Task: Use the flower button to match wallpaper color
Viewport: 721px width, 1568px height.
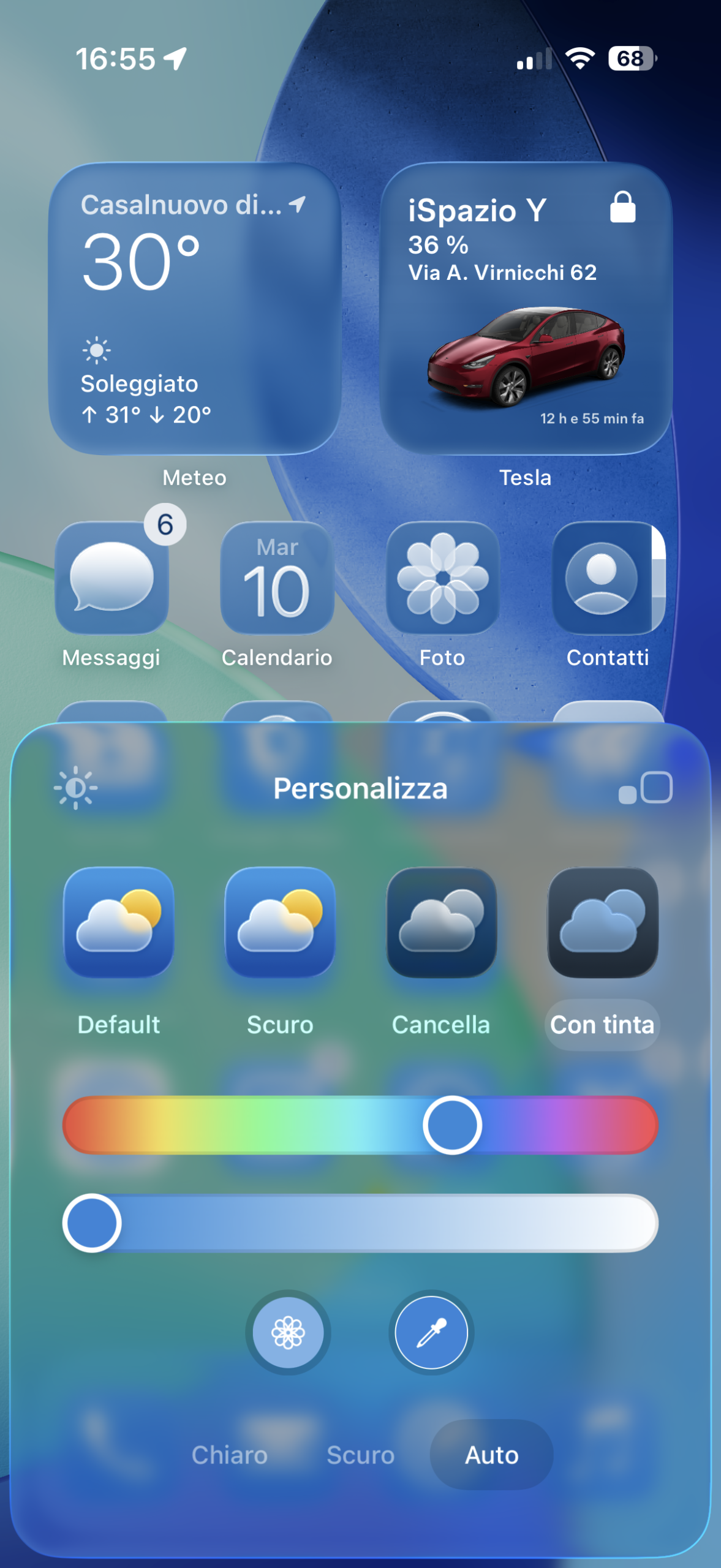Action: coord(288,1332)
